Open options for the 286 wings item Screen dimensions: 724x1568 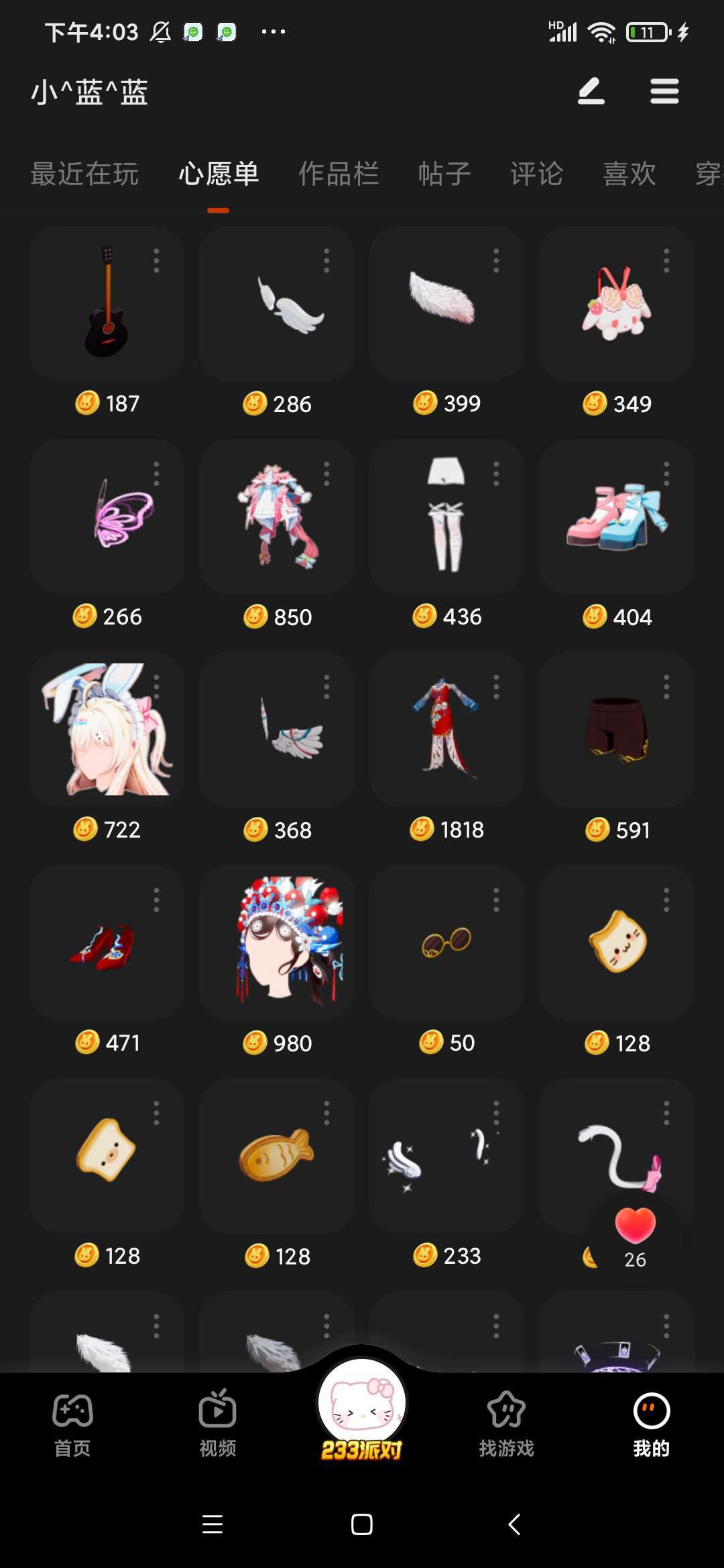tap(326, 260)
